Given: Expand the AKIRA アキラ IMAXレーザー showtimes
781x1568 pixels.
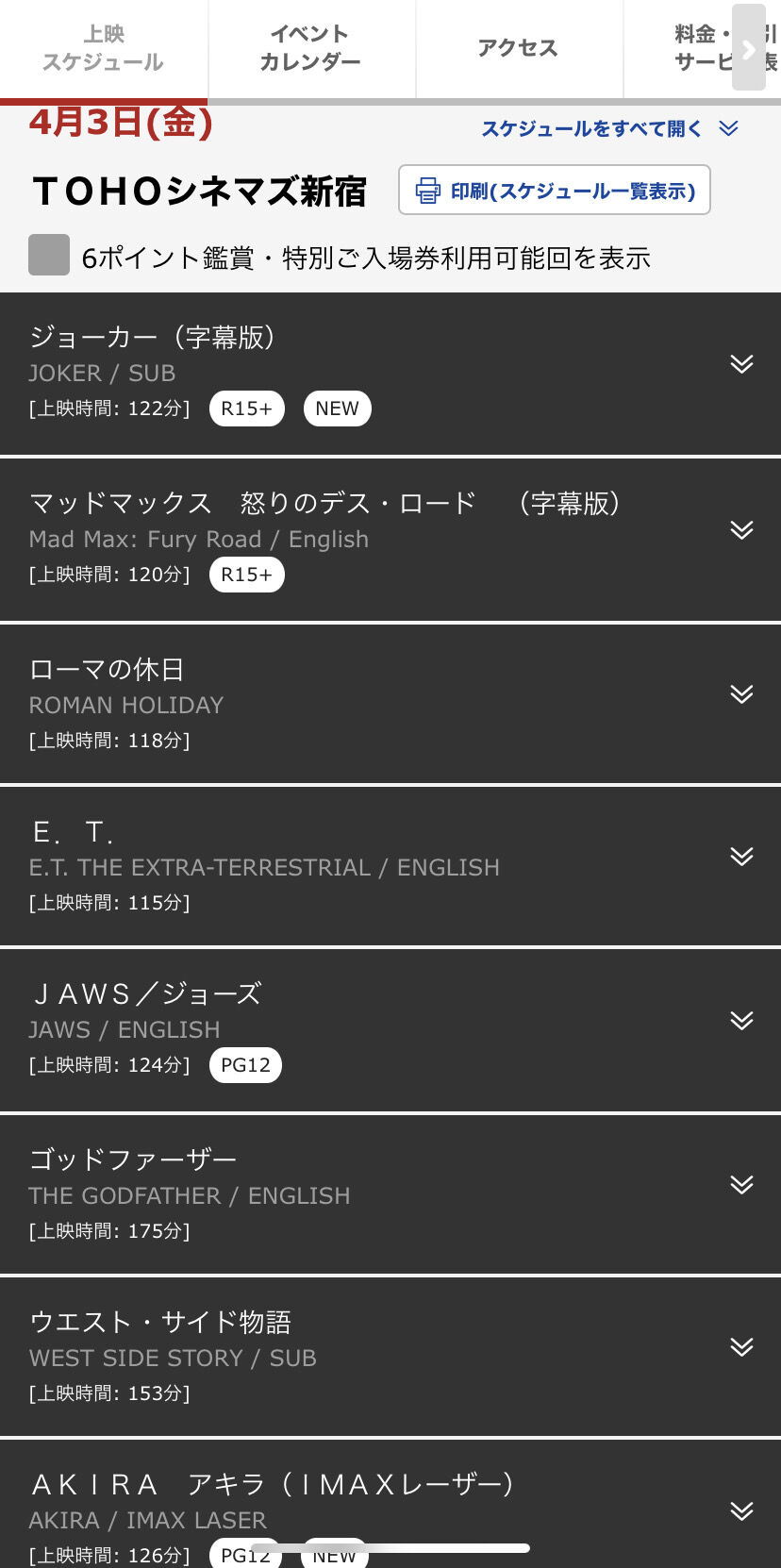Looking at the screenshot, I should 390,1504.
